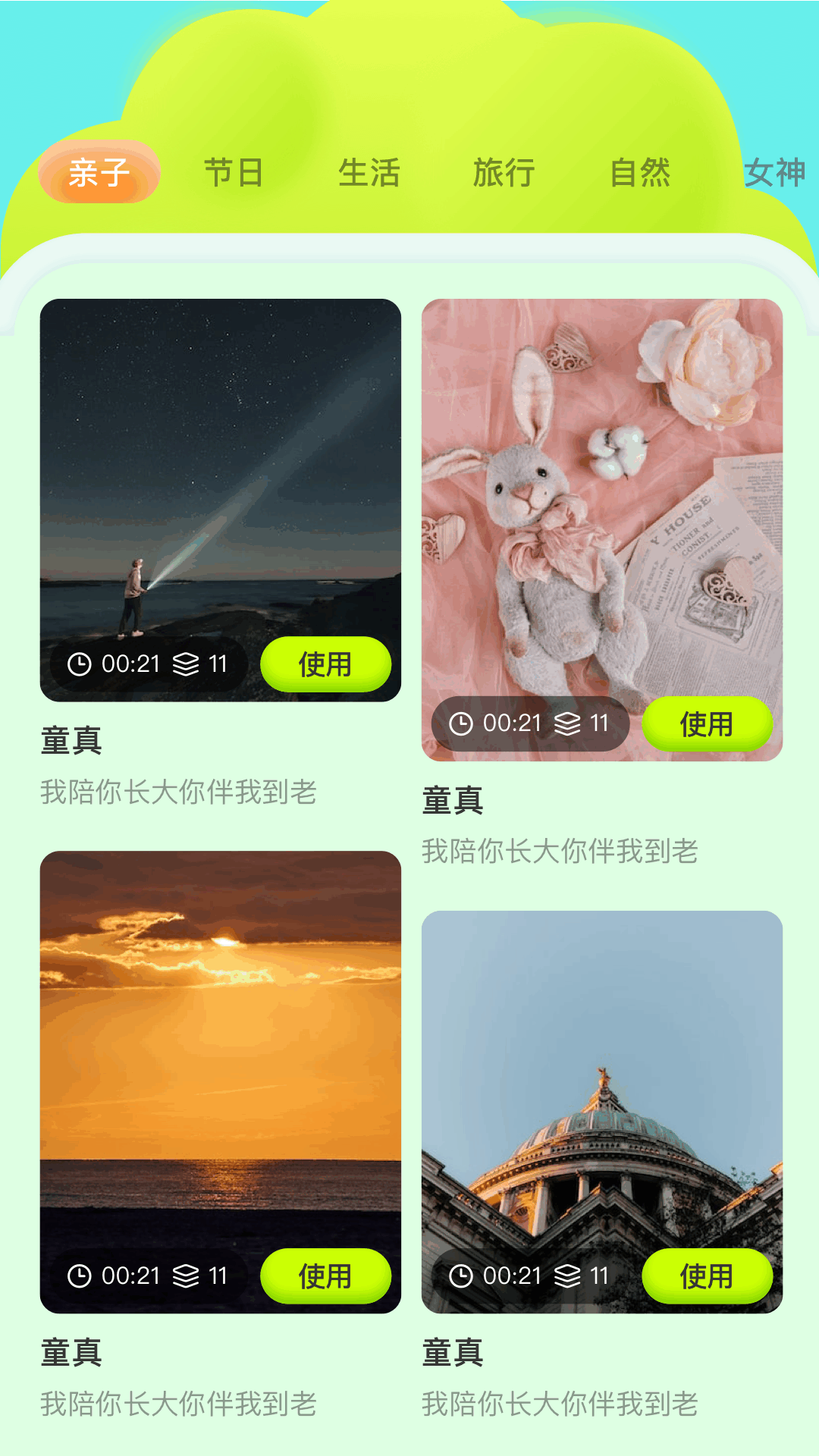Switch to the 生活 category tab
This screenshot has height=1456, width=819.
pos(369,173)
